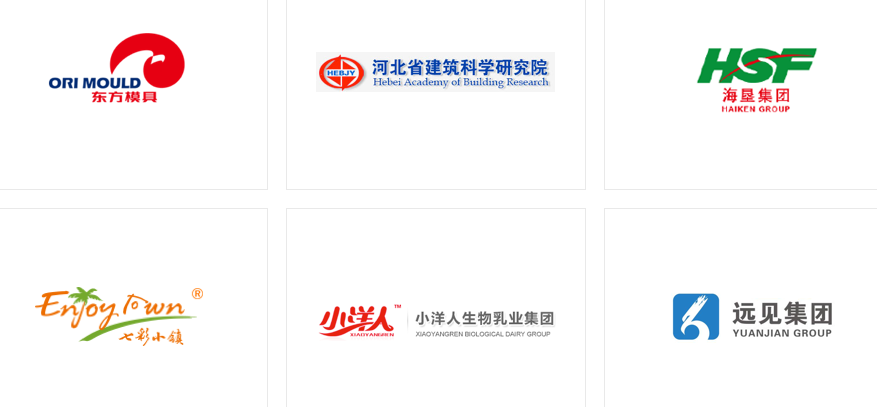Open the Hebei Academy of Building Research card
The width and height of the screenshot is (877, 407).
pos(435,72)
